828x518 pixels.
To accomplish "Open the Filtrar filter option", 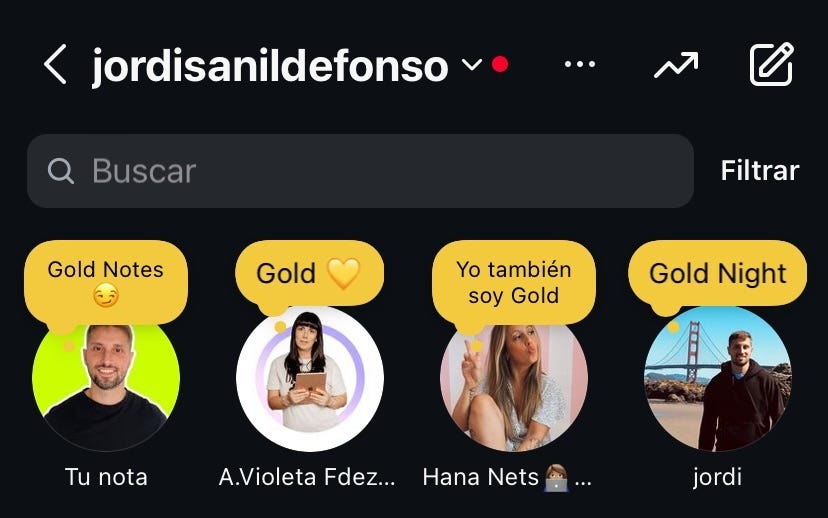I will [x=759, y=171].
